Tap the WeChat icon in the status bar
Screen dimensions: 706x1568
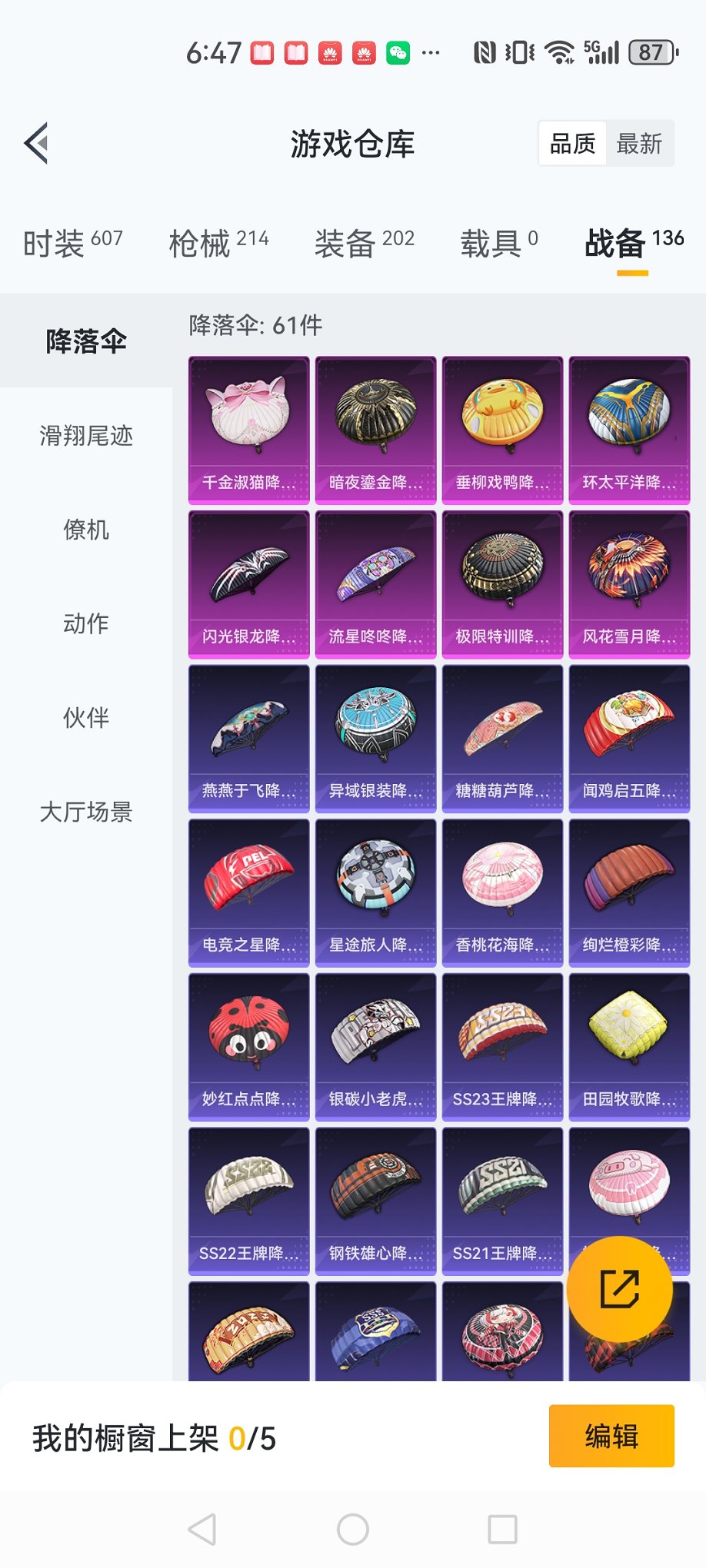coord(399,53)
